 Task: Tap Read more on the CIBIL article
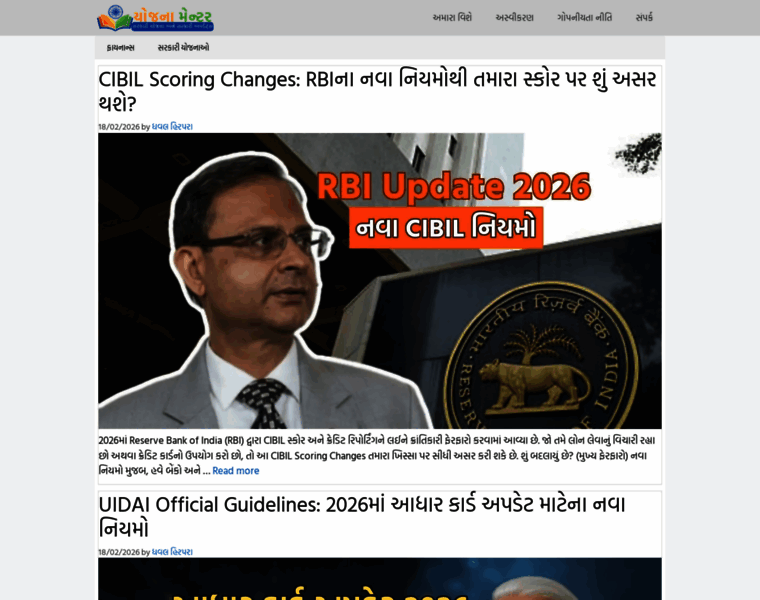(x=235, y=471)
